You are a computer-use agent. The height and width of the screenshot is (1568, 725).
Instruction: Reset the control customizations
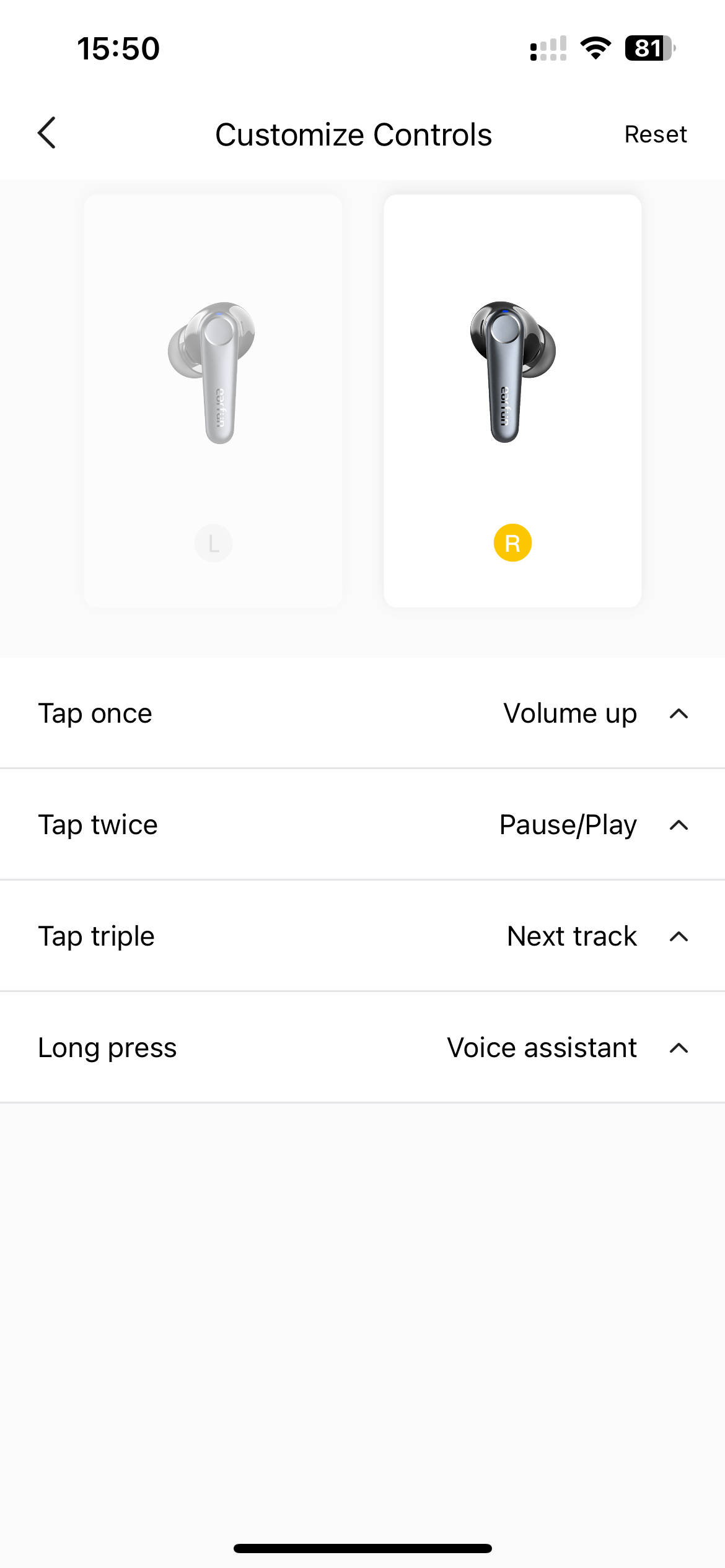(655, 134)
